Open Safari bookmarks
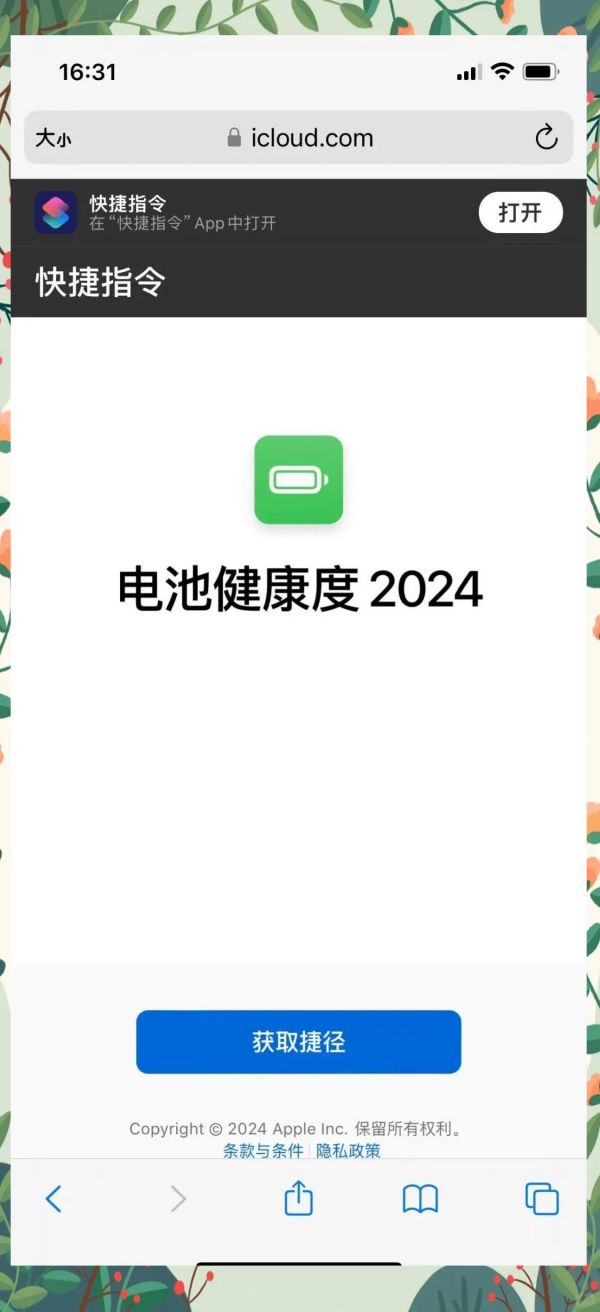The width and height of the screenshot is (600, 1312). (x=420, y=1198)
